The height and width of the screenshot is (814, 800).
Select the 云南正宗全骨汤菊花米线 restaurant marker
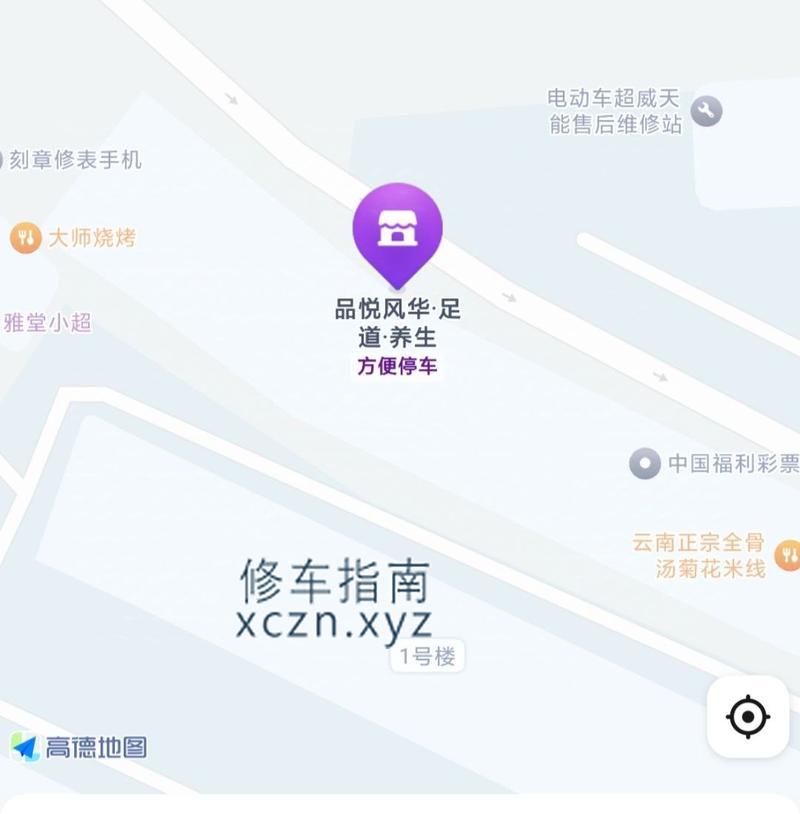pos(788,554)
